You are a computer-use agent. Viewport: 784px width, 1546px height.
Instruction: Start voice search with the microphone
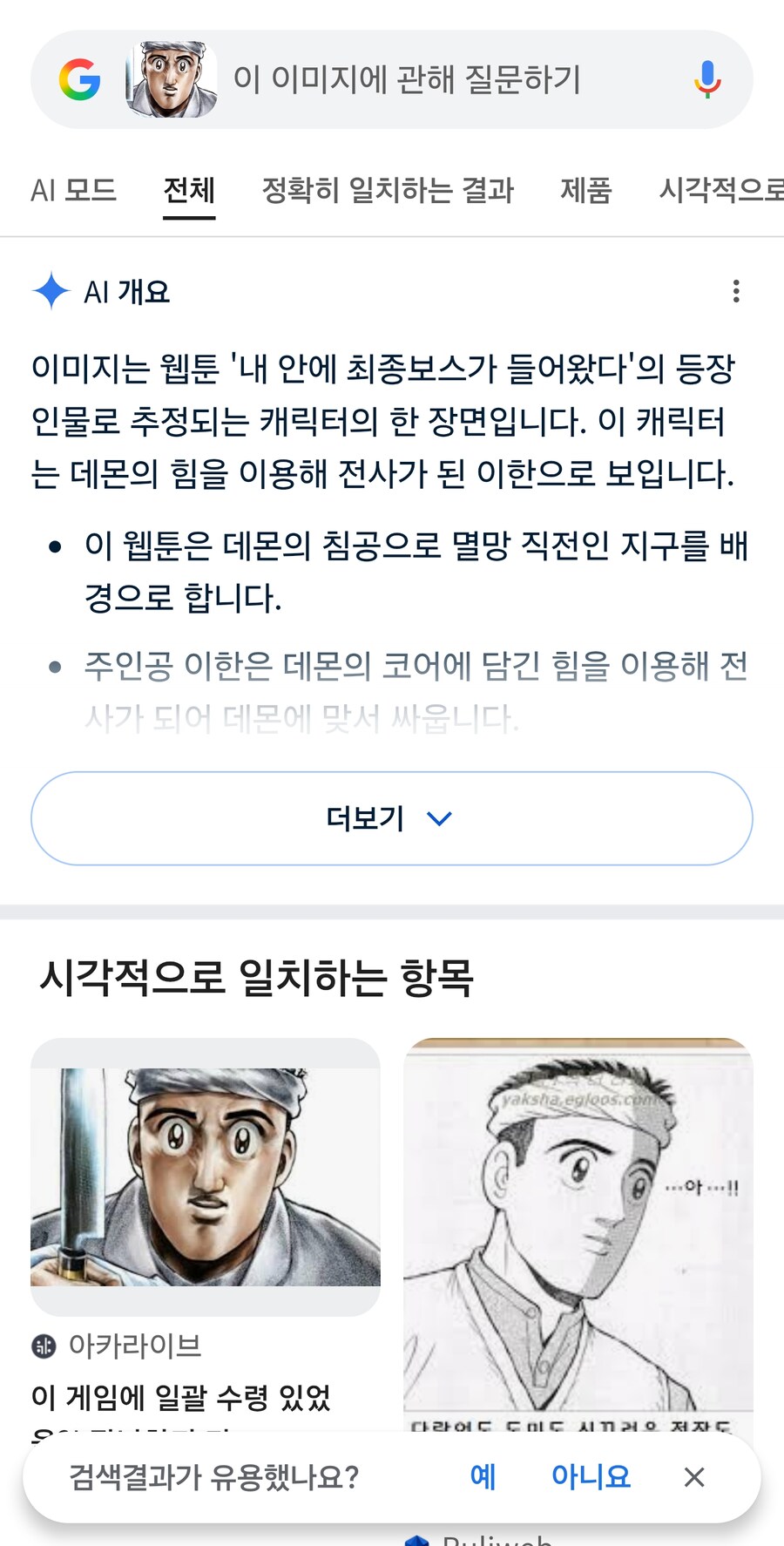(707, 79)
